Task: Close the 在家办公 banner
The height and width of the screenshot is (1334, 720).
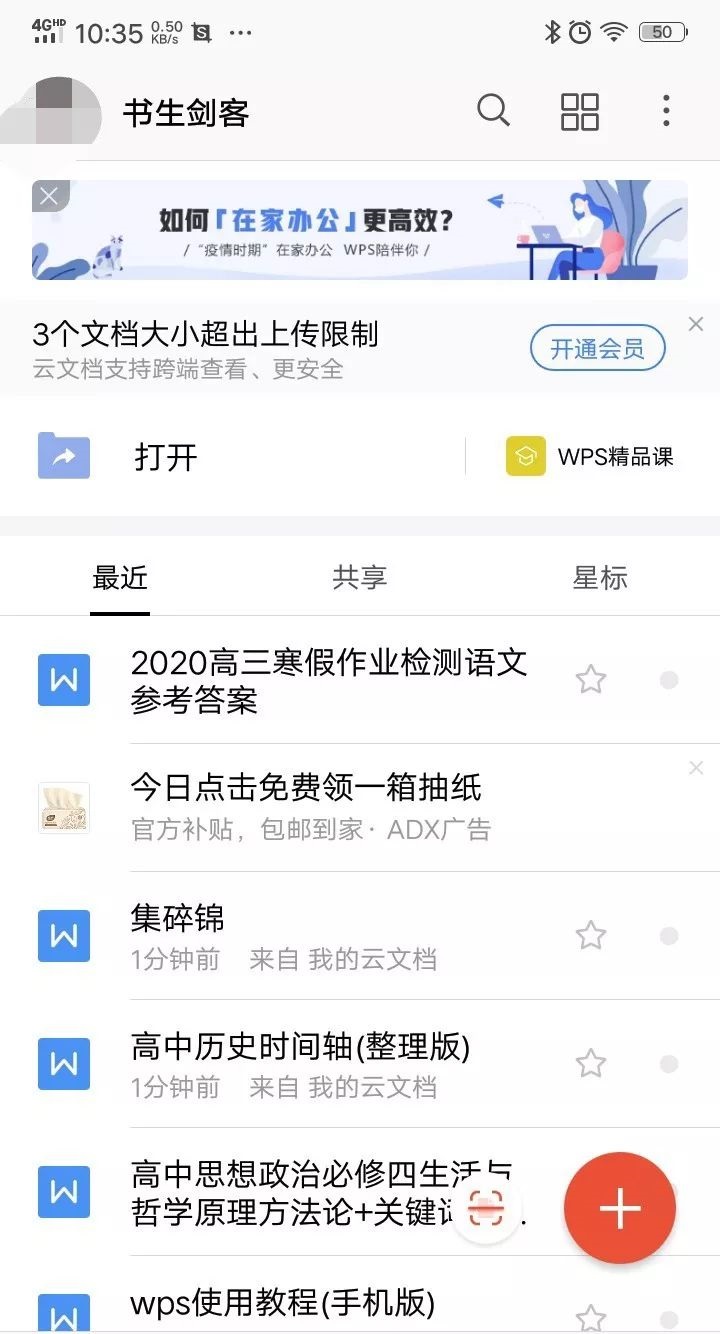Action: (49, 197)
